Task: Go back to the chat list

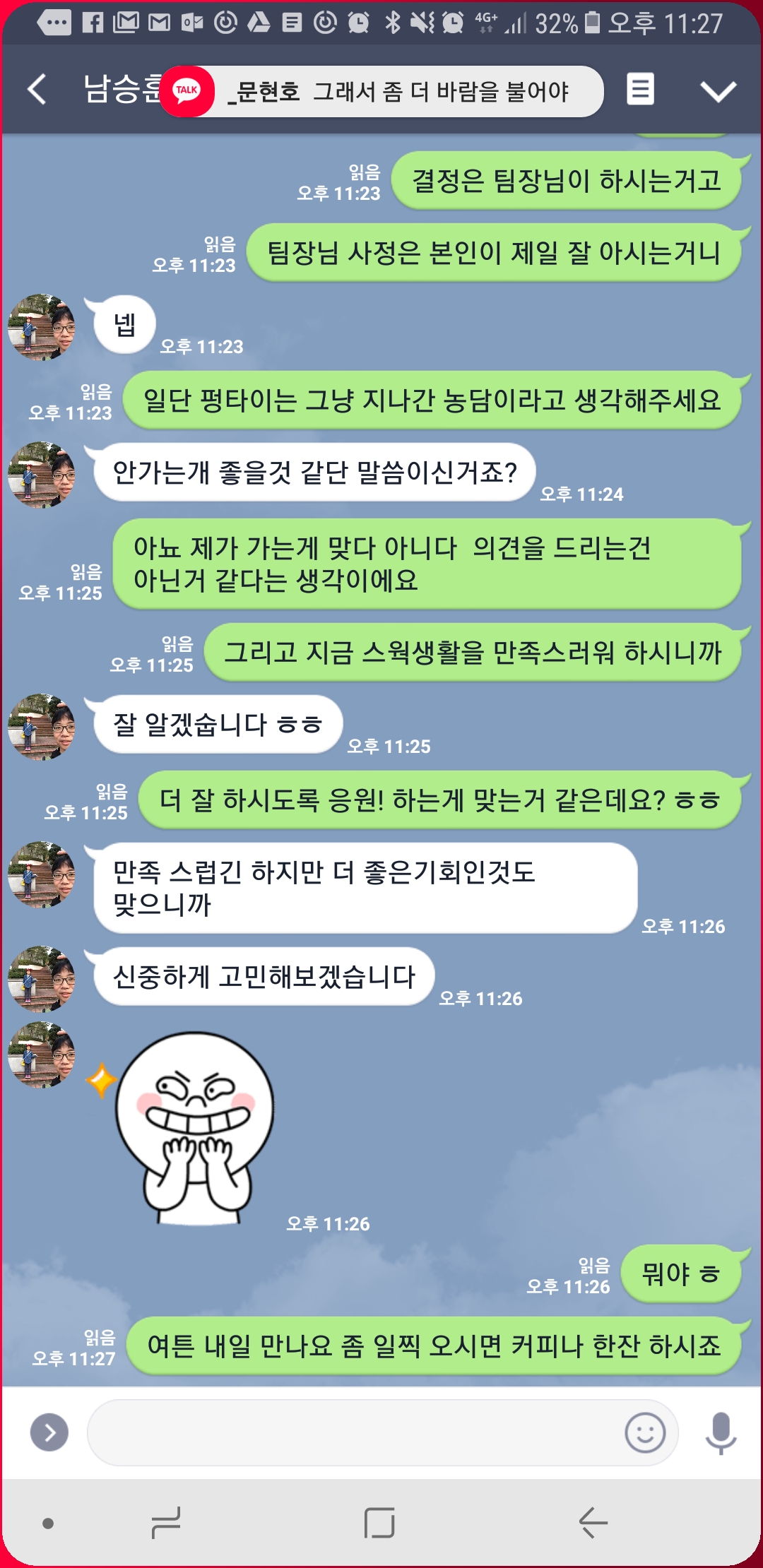Action: point(37,90)
